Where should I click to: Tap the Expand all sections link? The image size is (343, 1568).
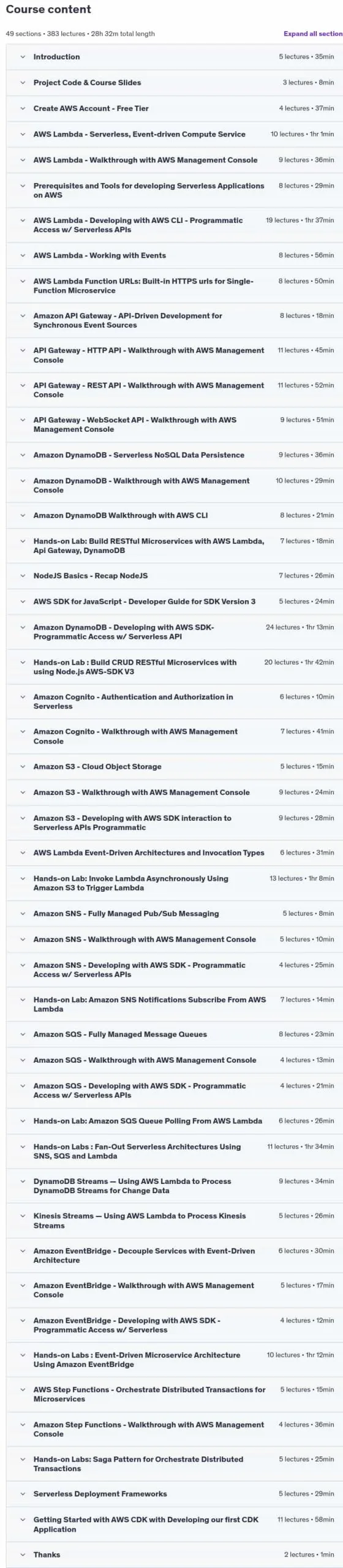coord(313,34)
